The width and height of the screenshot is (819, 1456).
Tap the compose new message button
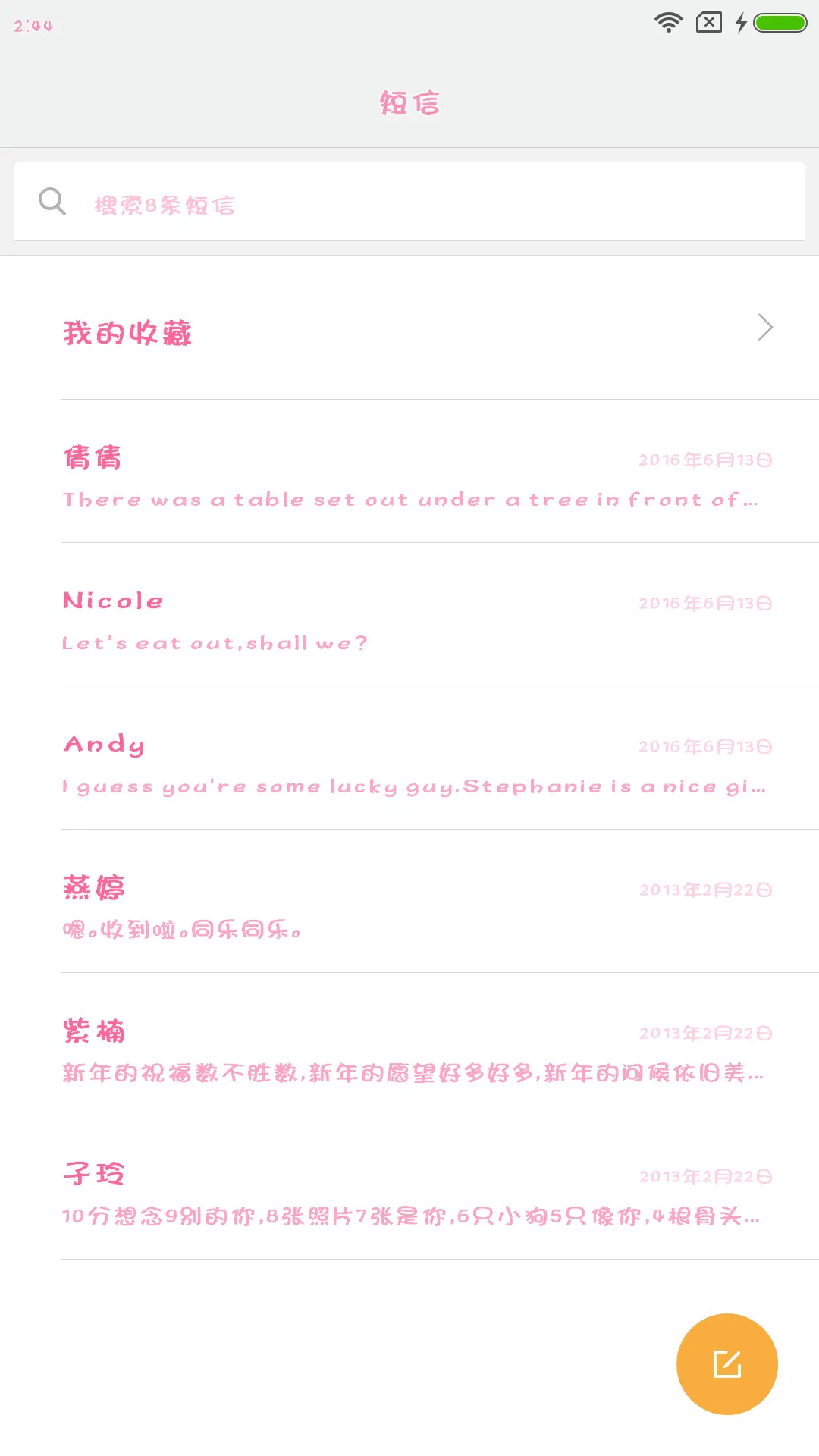click(x=726, y=1363)
